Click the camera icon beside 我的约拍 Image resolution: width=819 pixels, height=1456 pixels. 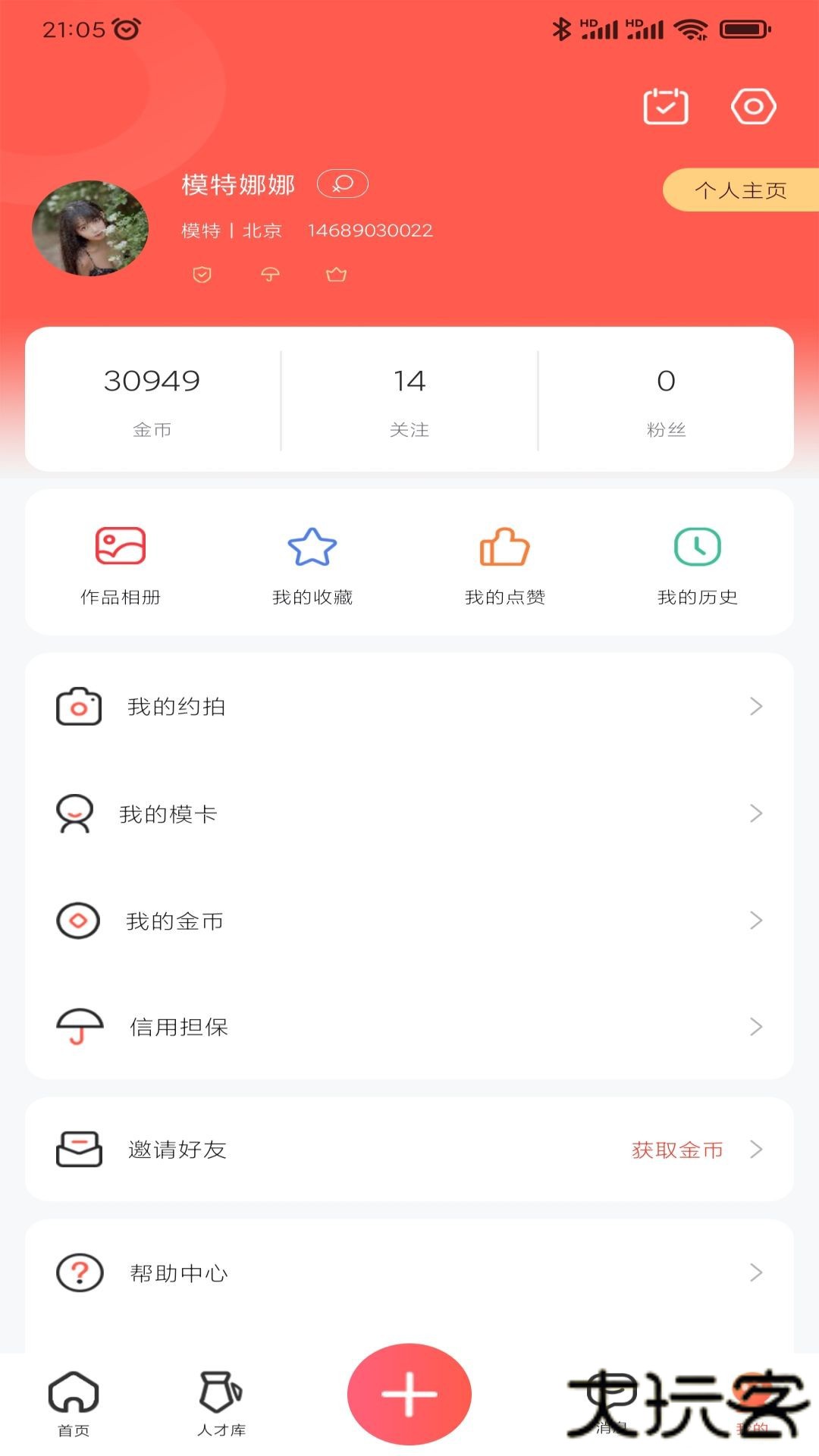pyautogui.click(x=78, y=706)
